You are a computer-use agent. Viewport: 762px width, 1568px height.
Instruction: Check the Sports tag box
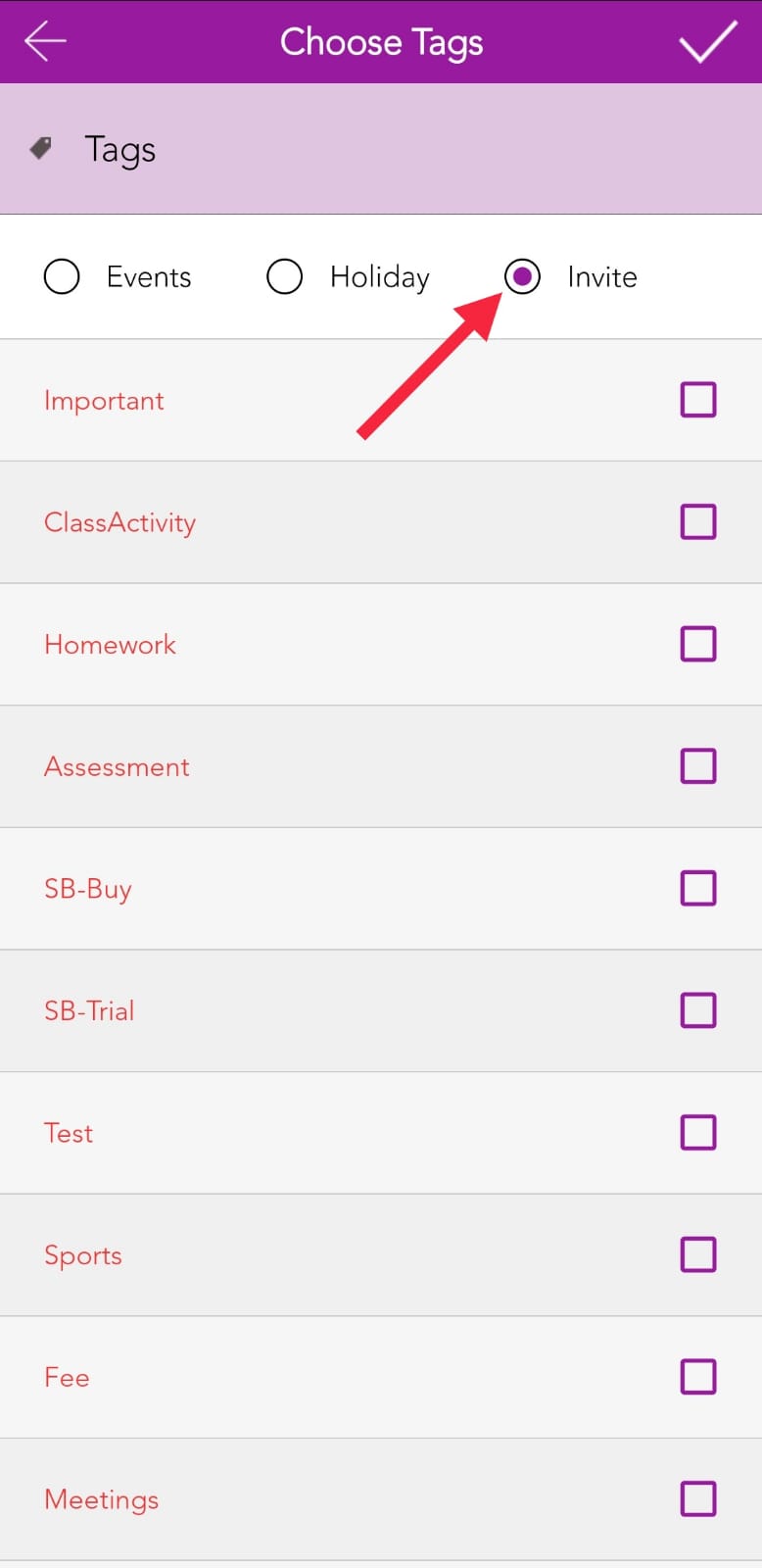[x=698, y=1254]
